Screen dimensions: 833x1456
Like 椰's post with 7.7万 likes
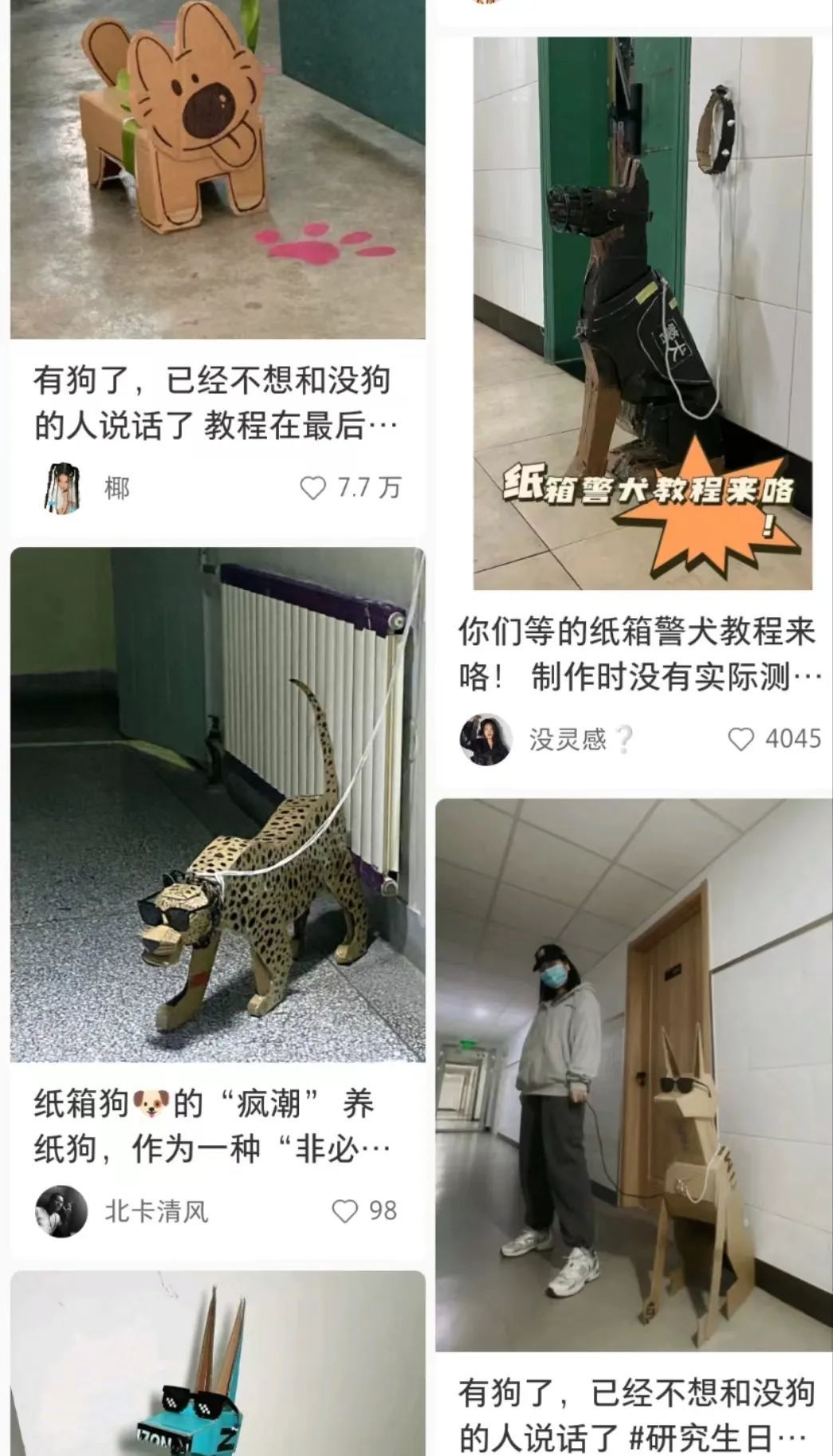[313, 487]
